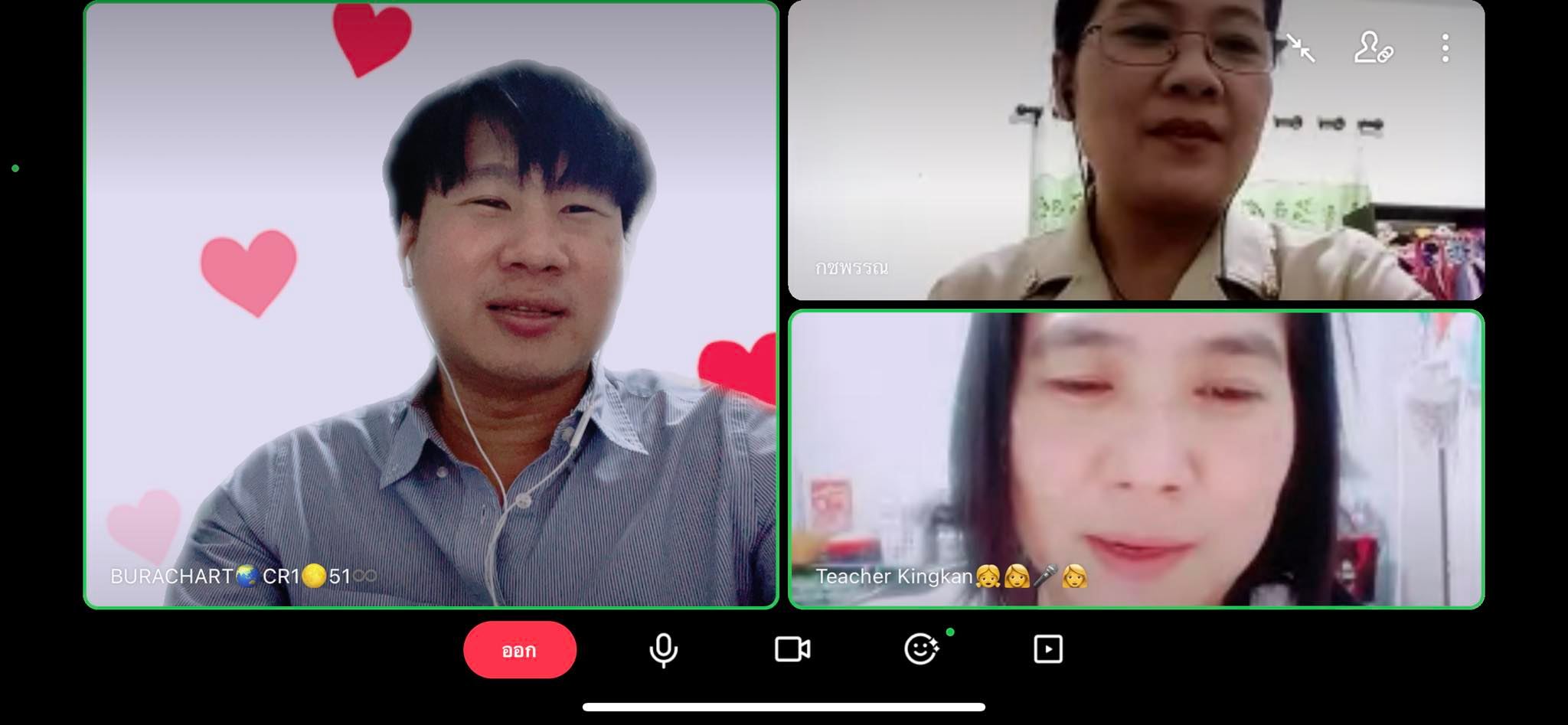Minimize the video call window
1568x725 pixels.
1300,48
